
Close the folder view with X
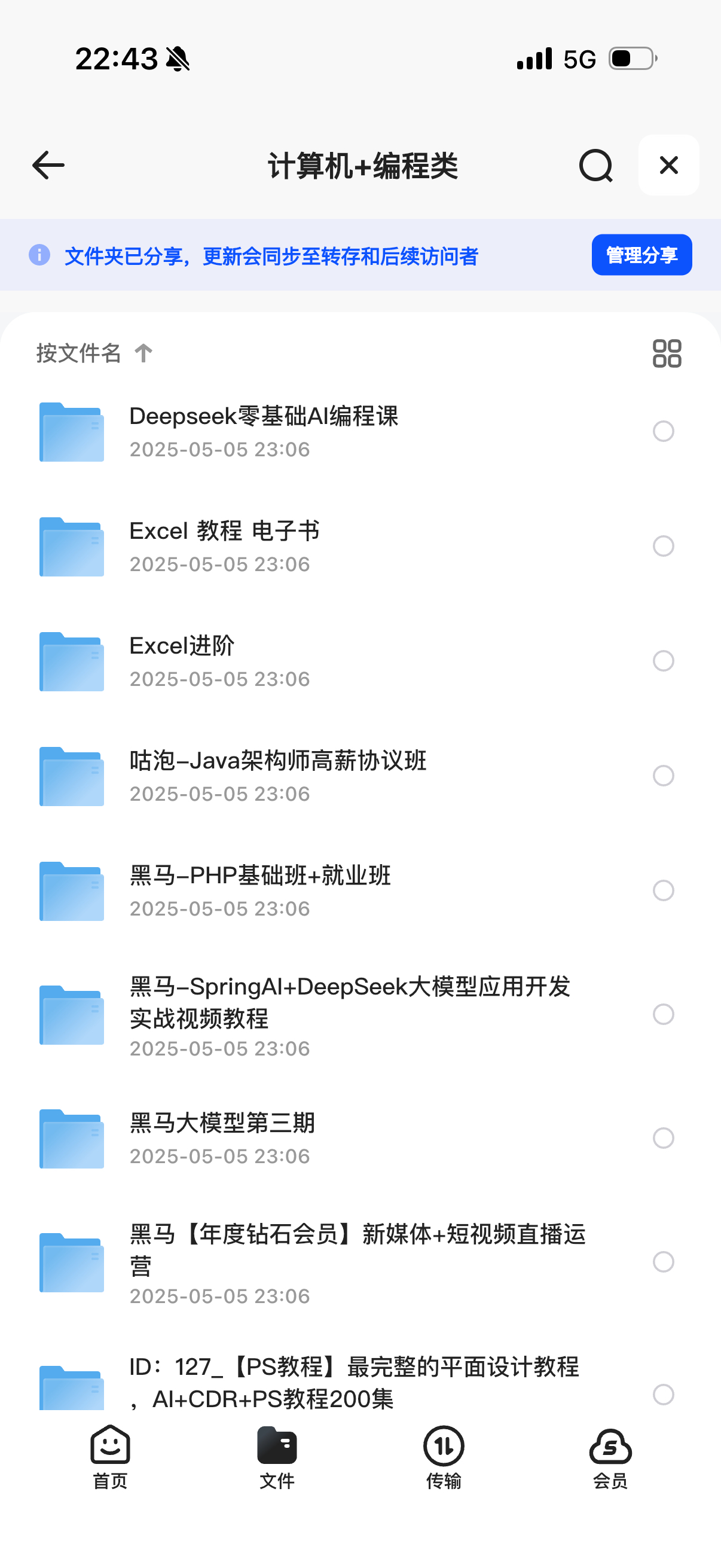668,166
